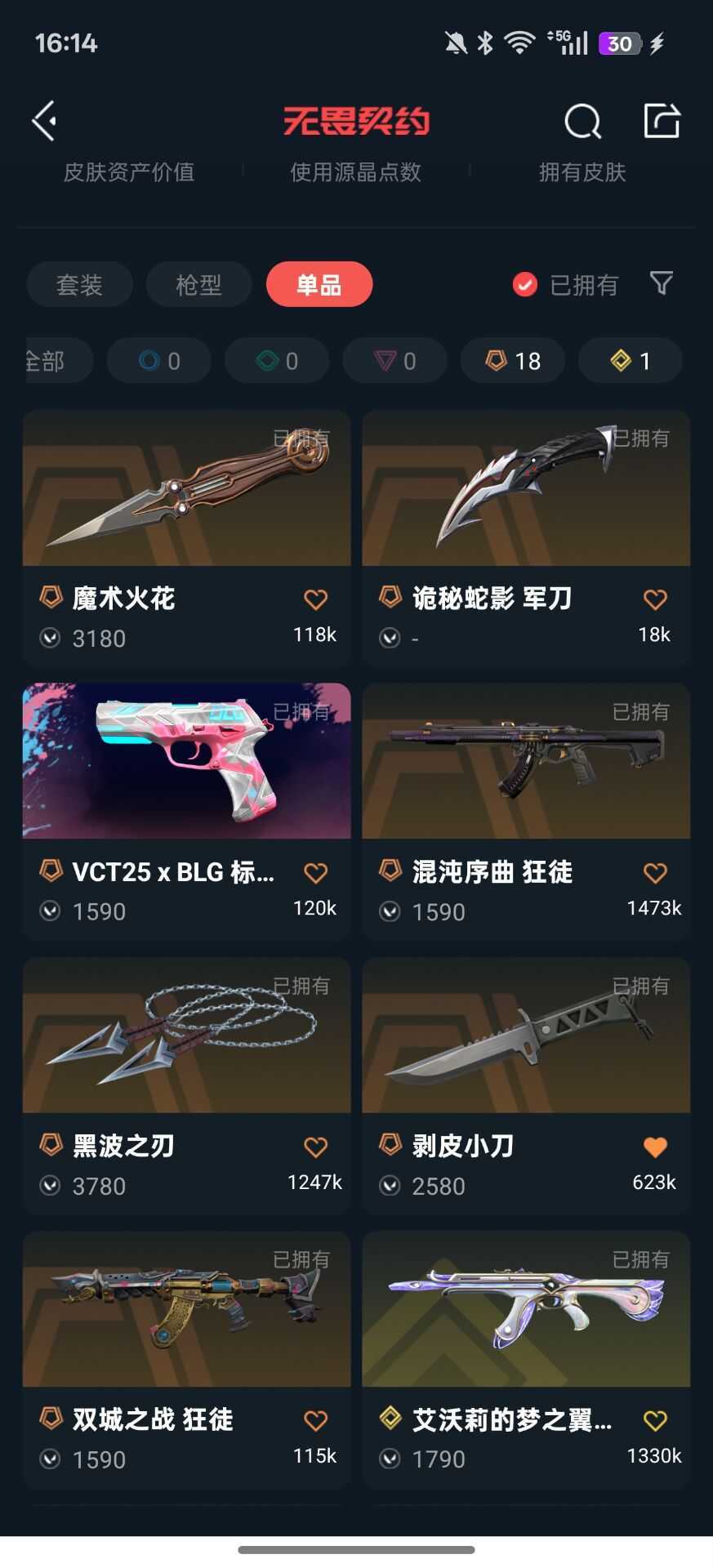
Task: Open the 黑波之刃 skin card
Action: 187,1085
